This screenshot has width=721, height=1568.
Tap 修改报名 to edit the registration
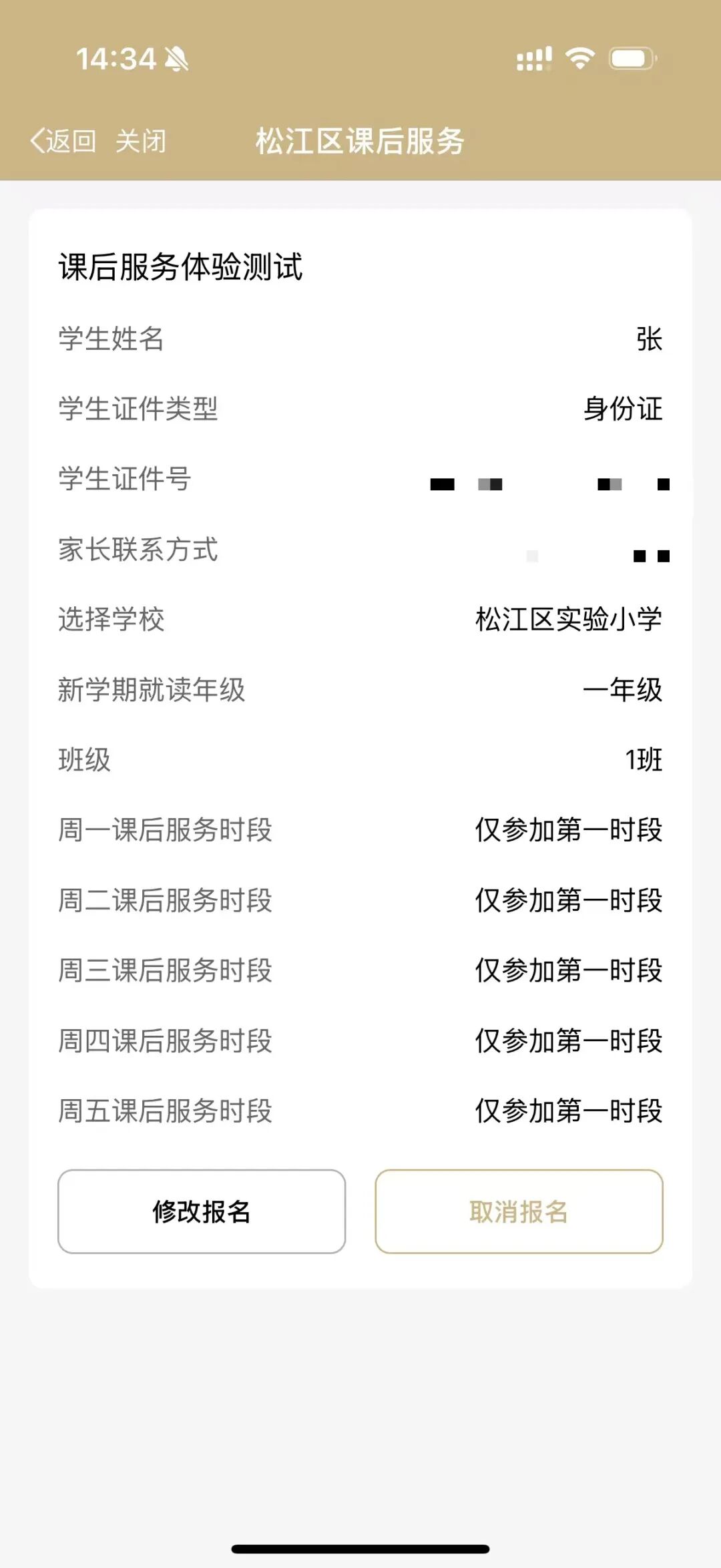click(x=202, y=1211)
